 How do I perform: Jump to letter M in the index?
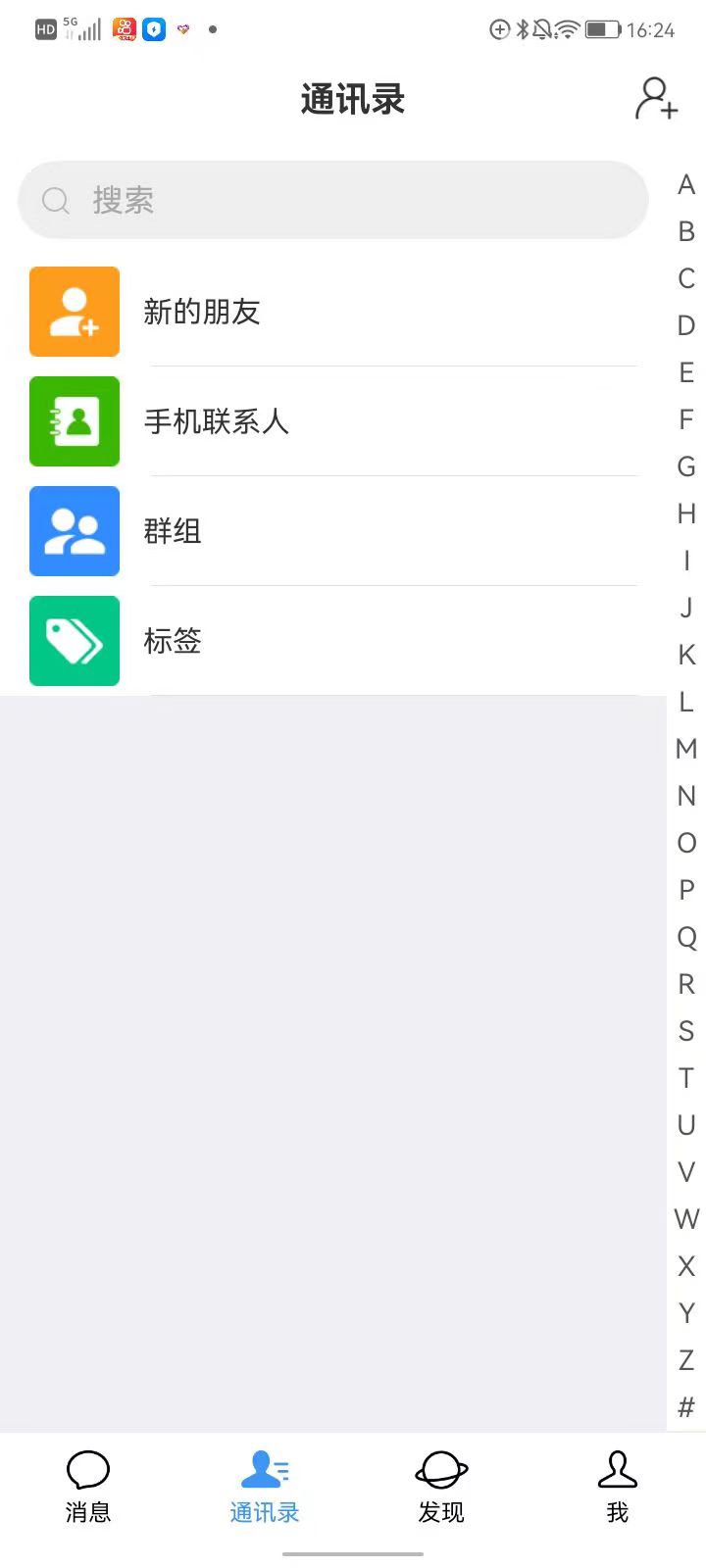click(685, 750)
